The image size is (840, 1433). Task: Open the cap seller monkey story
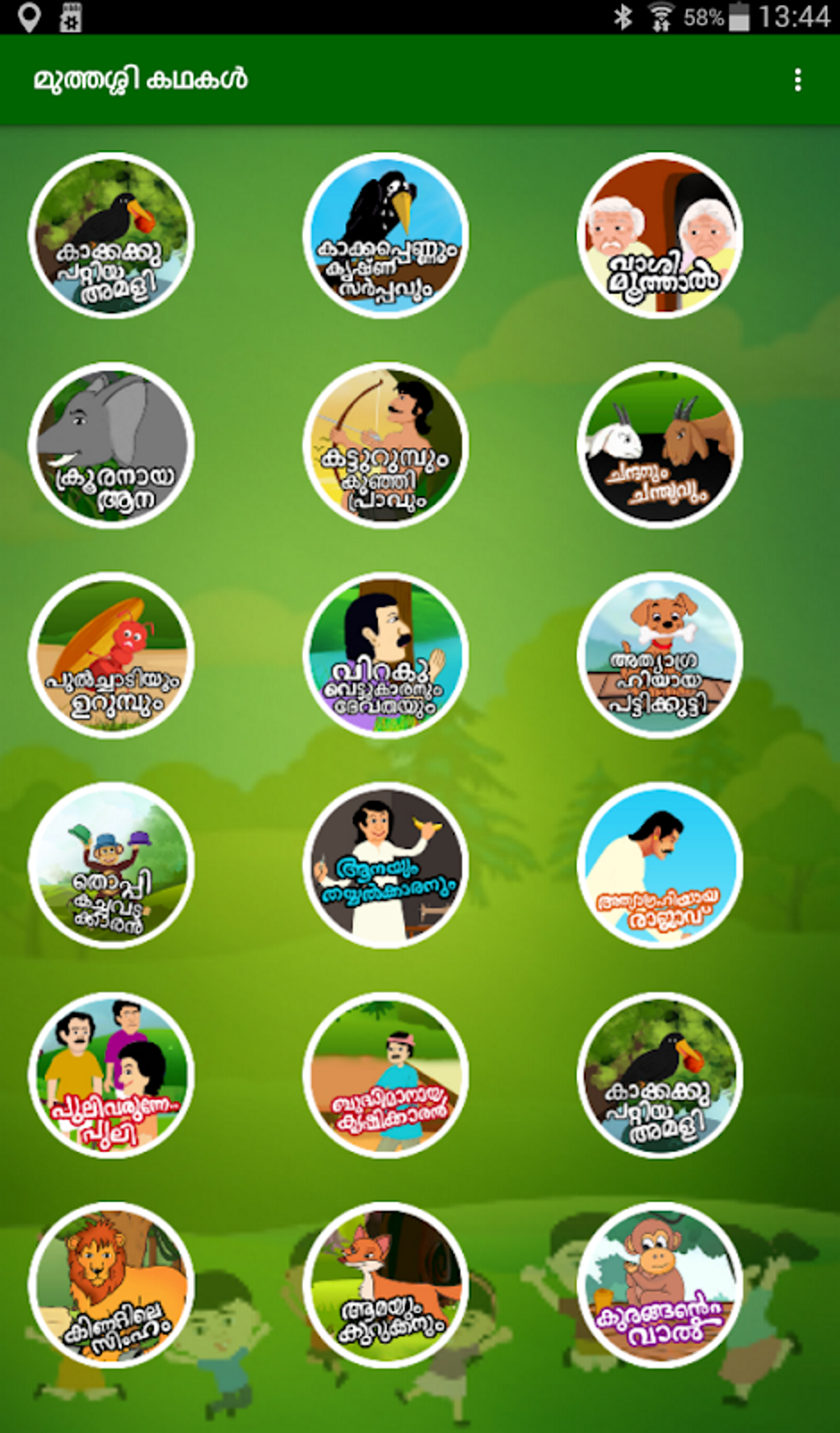click(111, 866)
